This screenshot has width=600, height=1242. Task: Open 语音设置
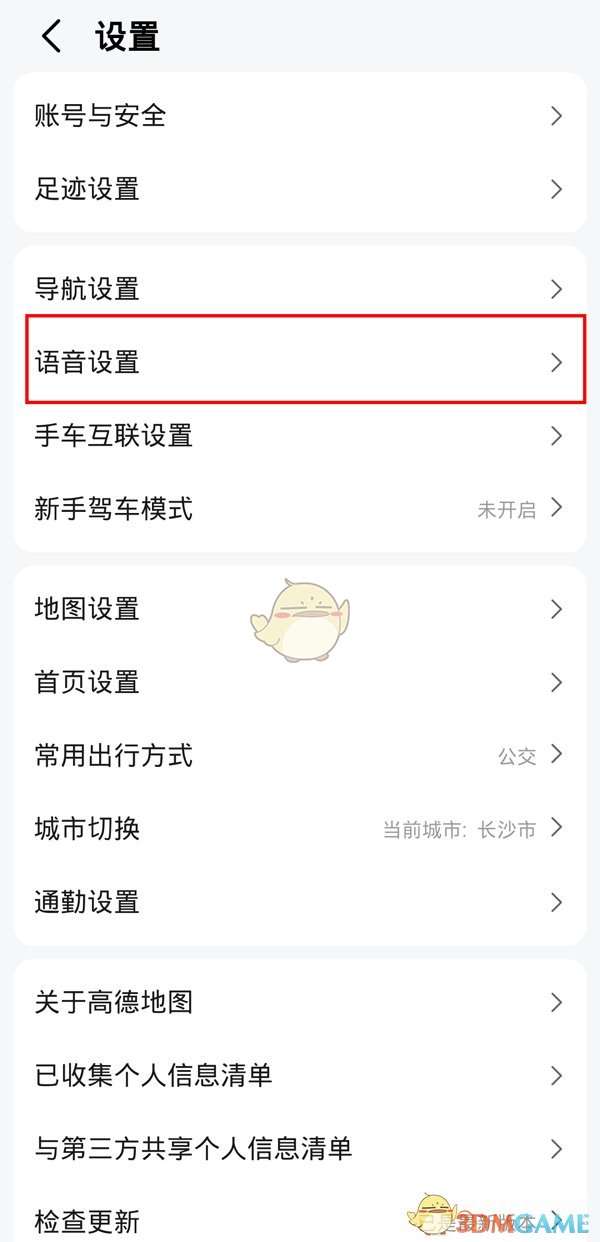coord(300,362)
